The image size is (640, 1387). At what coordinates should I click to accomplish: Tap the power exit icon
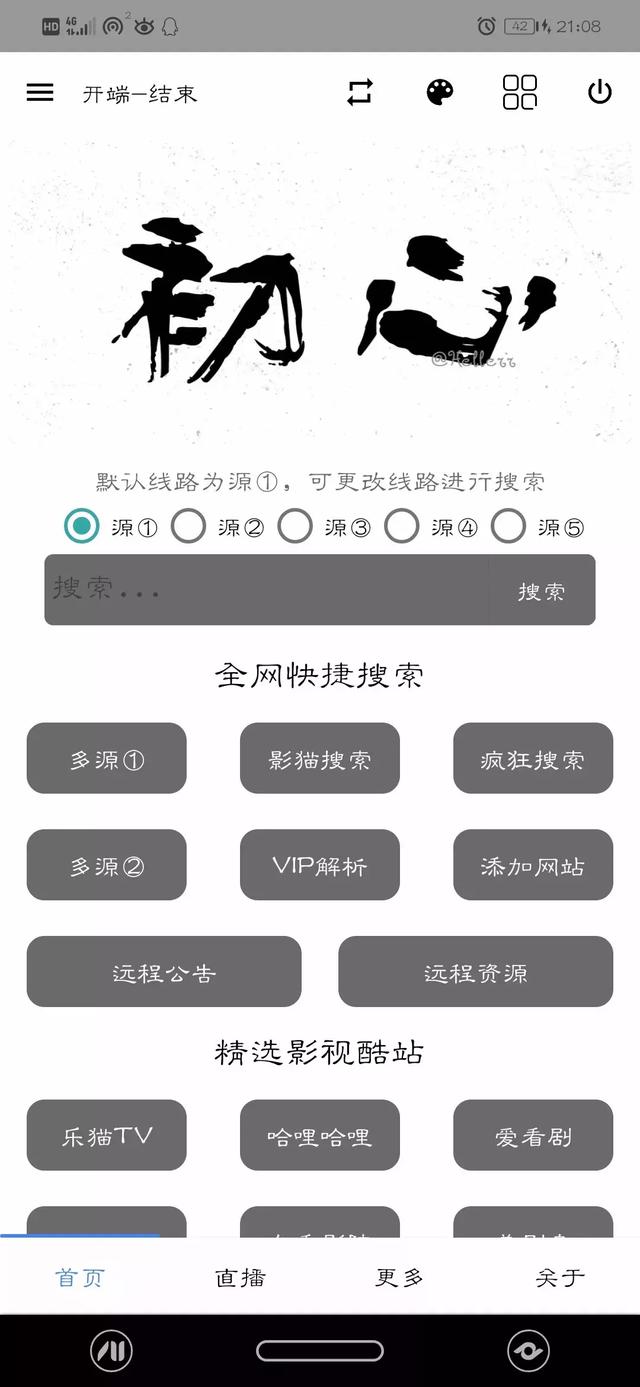click(600, 93)
